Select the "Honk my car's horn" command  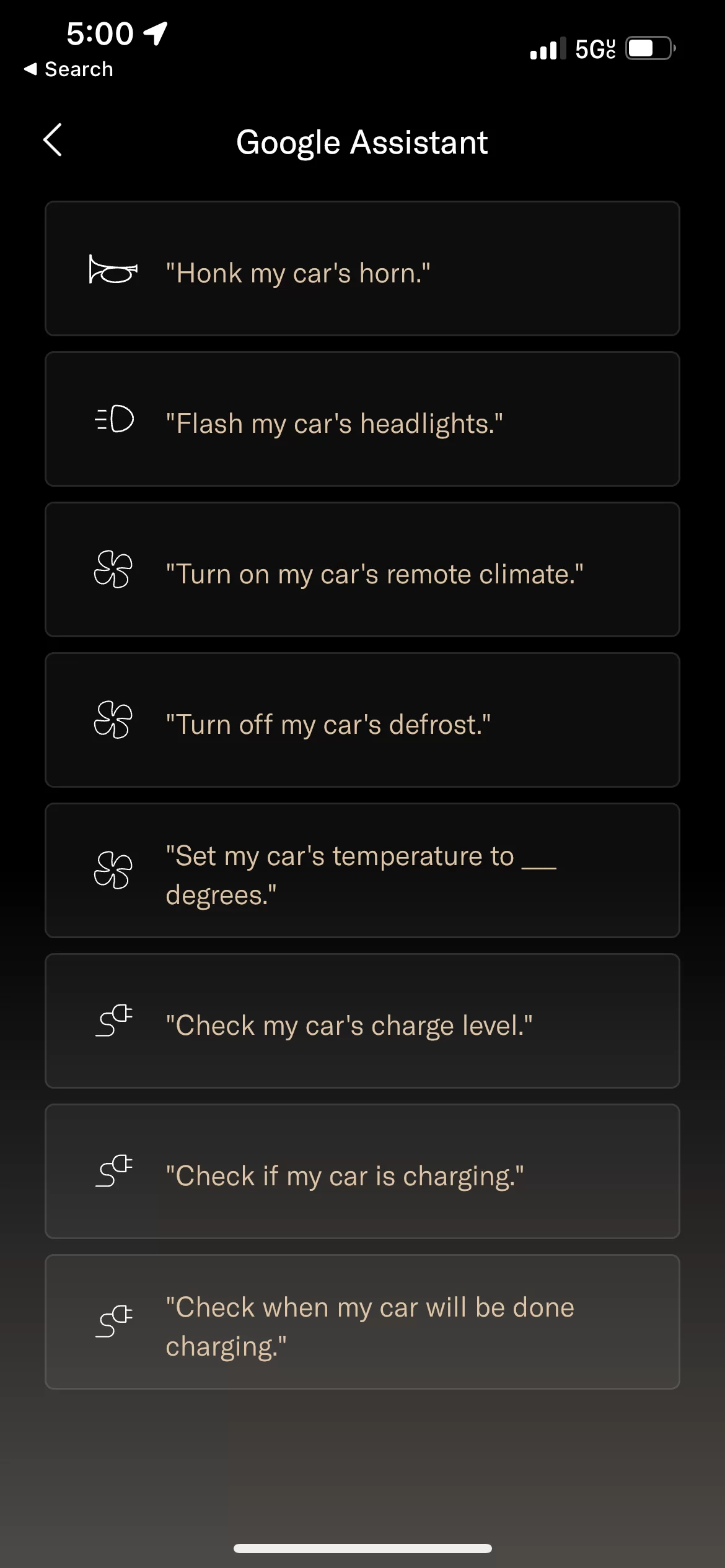(x=362, y=268)
